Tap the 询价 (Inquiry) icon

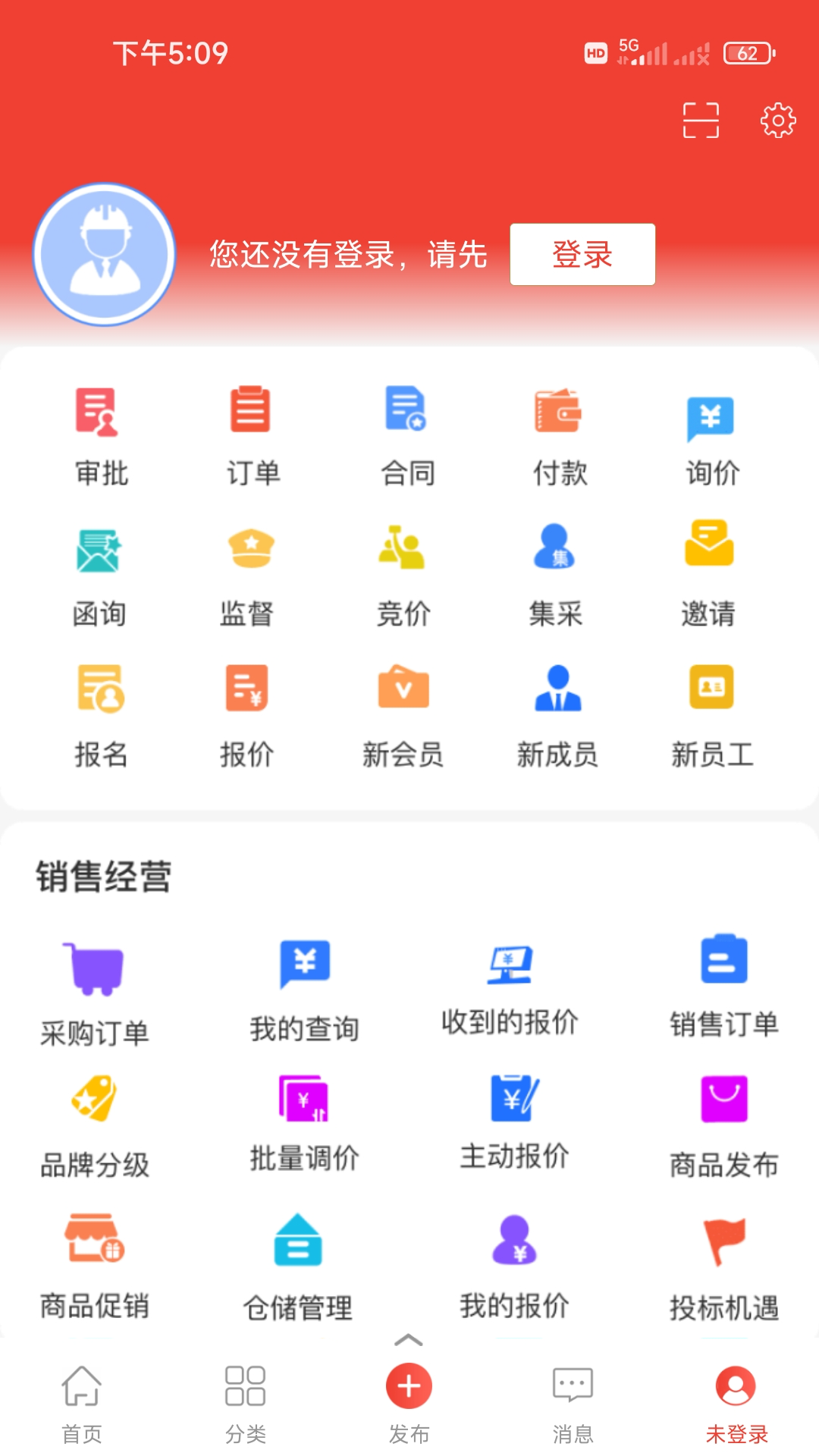(710, 432)
